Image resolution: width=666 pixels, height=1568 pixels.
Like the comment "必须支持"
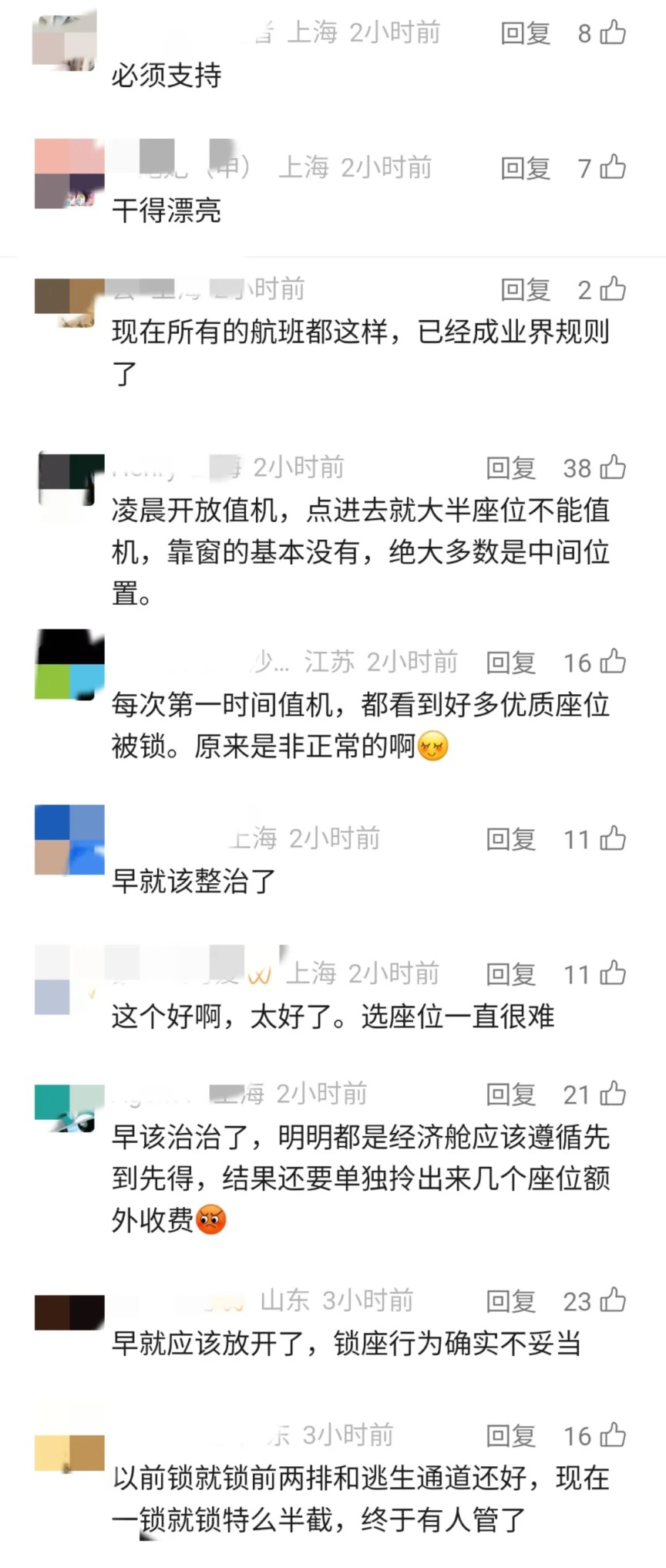click(x=613, y=32)
